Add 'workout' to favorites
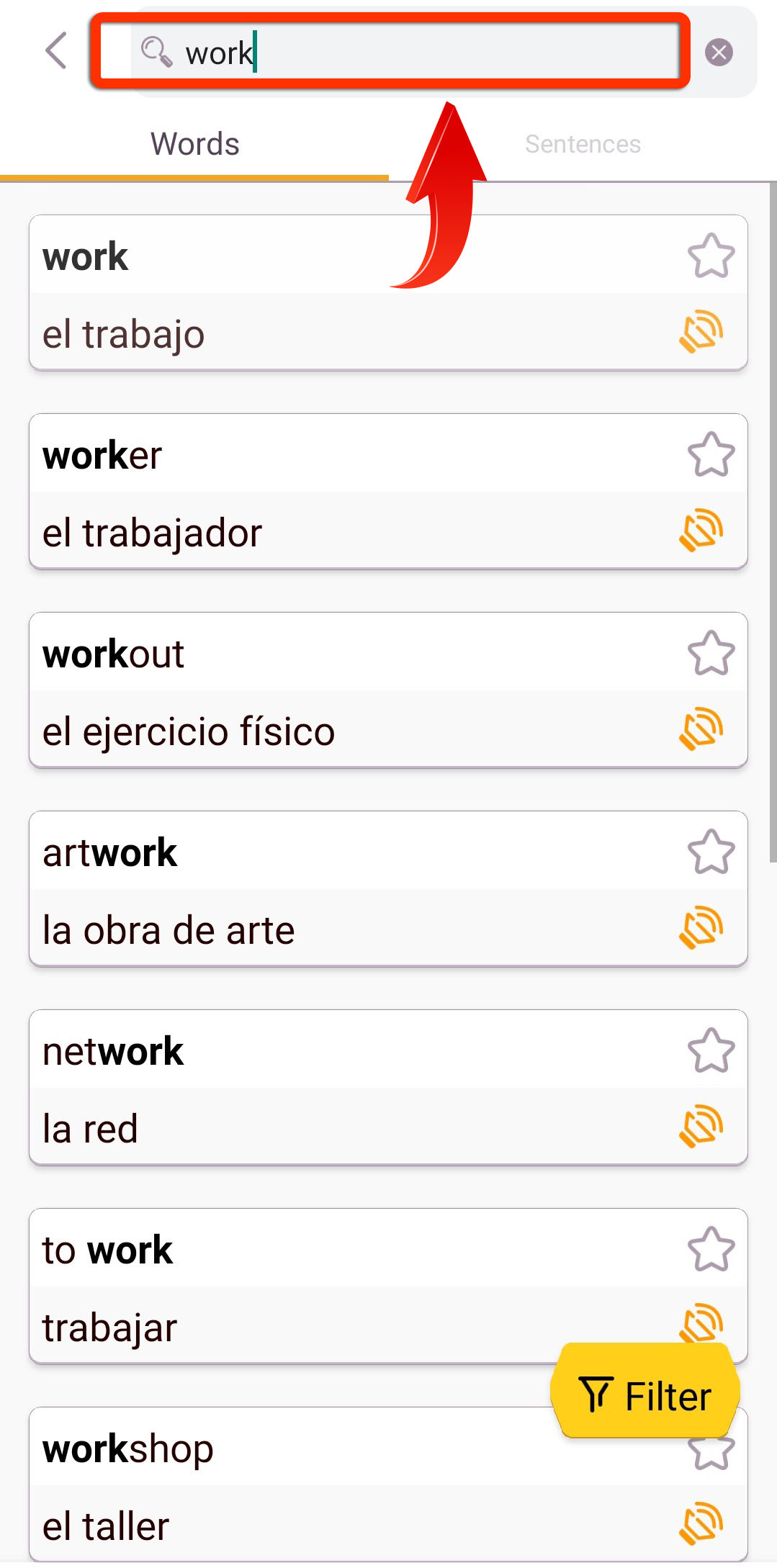Viewport: 777px width, 1568px height. tap(711, 654)
